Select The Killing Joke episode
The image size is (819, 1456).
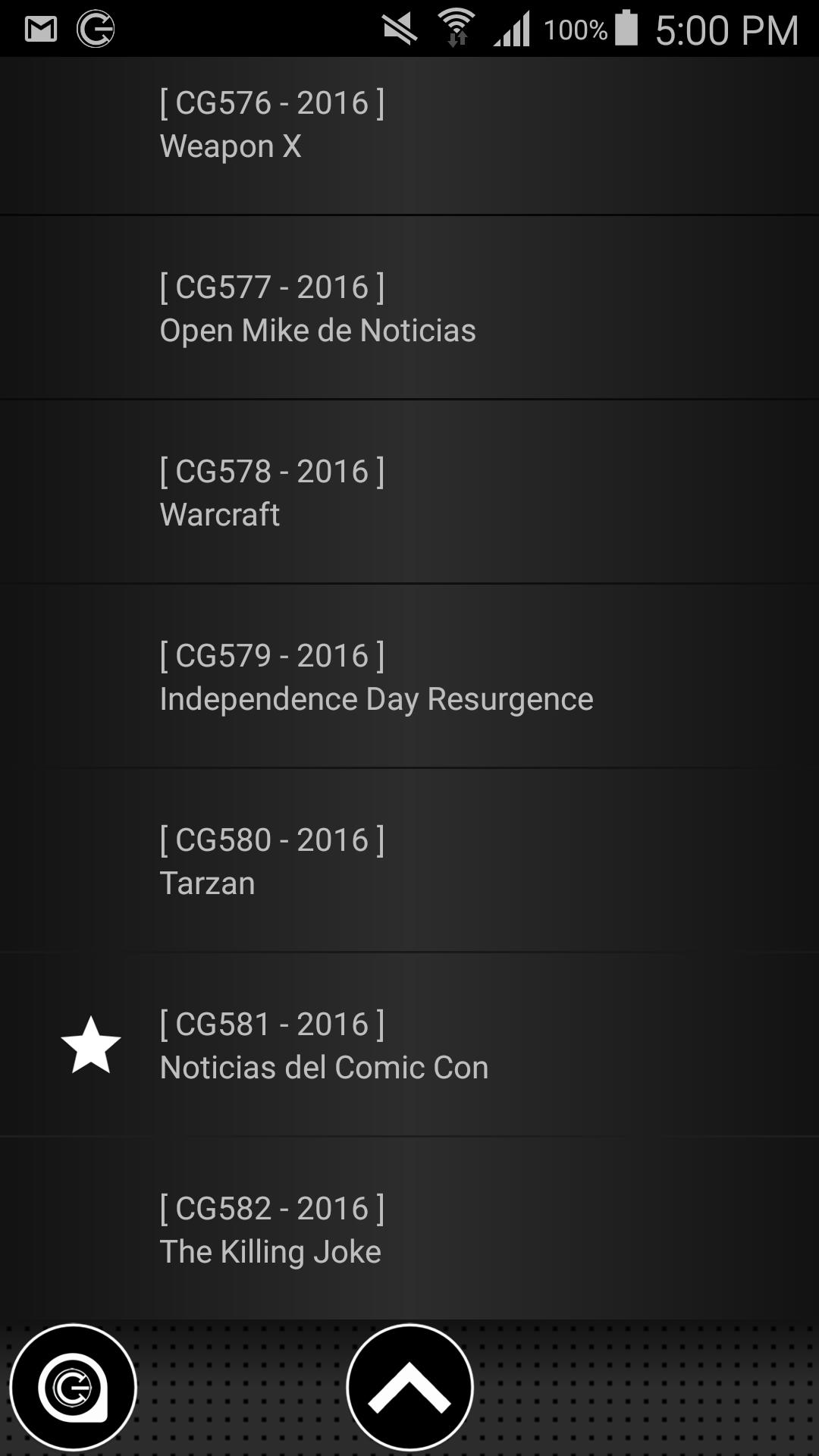pos(409,1229)
